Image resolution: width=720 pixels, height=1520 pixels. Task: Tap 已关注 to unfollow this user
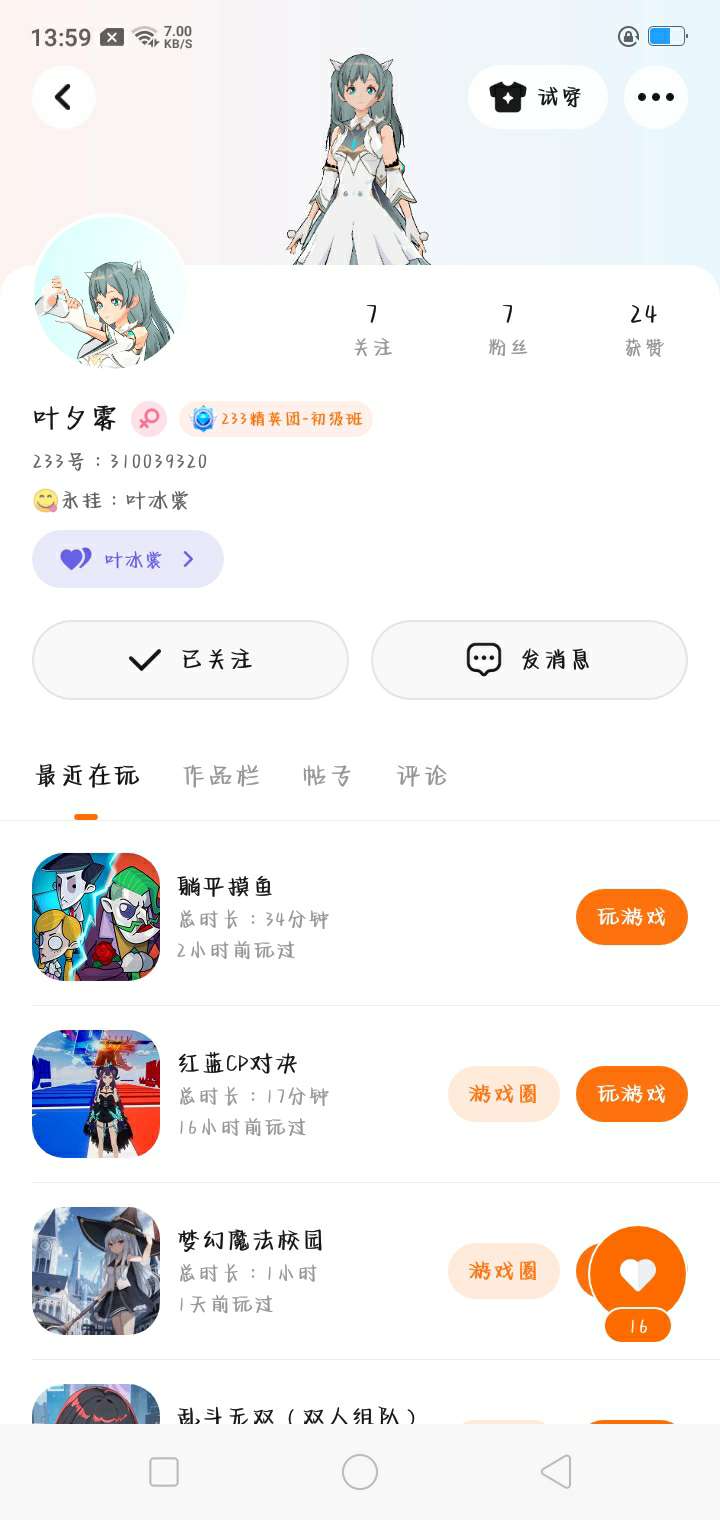click(190, 660)
